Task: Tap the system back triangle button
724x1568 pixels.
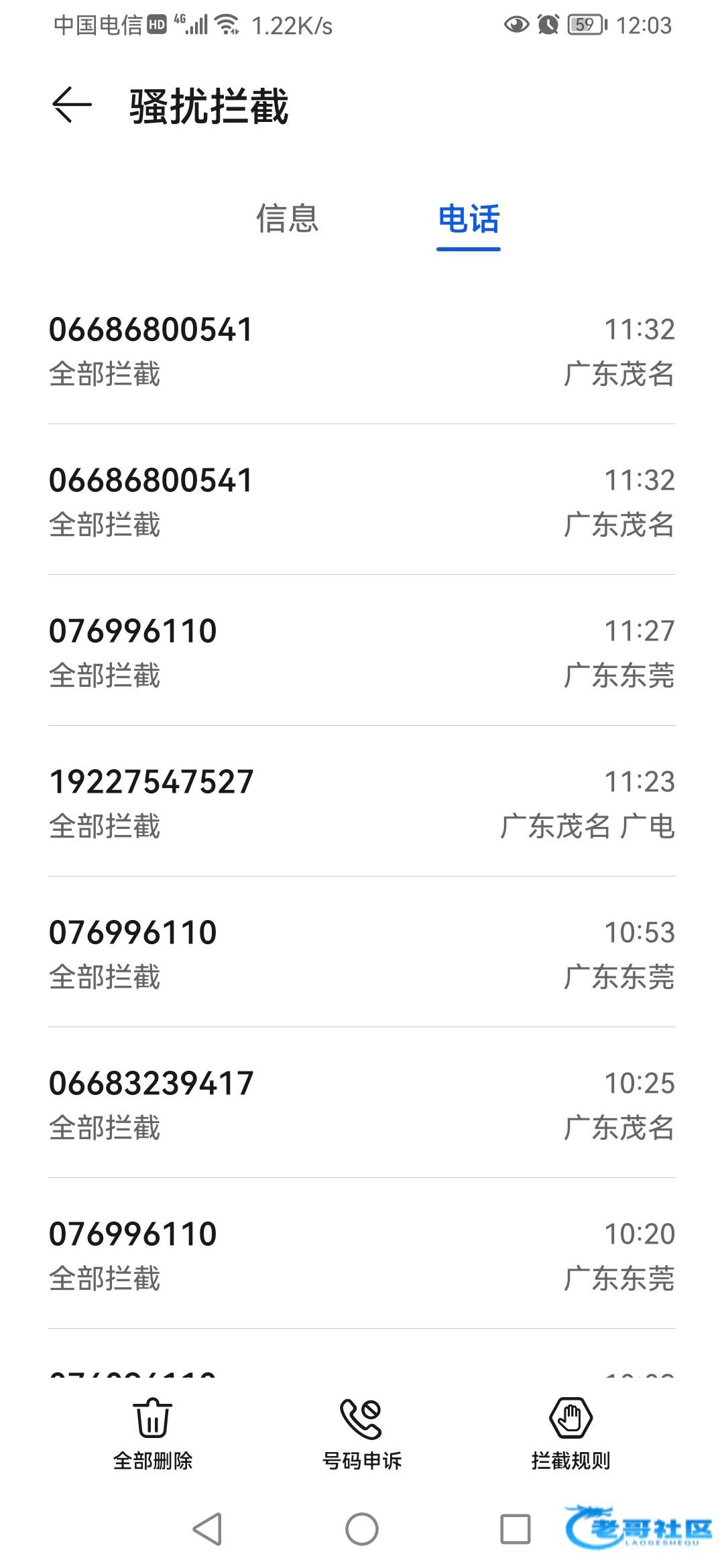Action: pyautogui.click(x=207, y=1529)
